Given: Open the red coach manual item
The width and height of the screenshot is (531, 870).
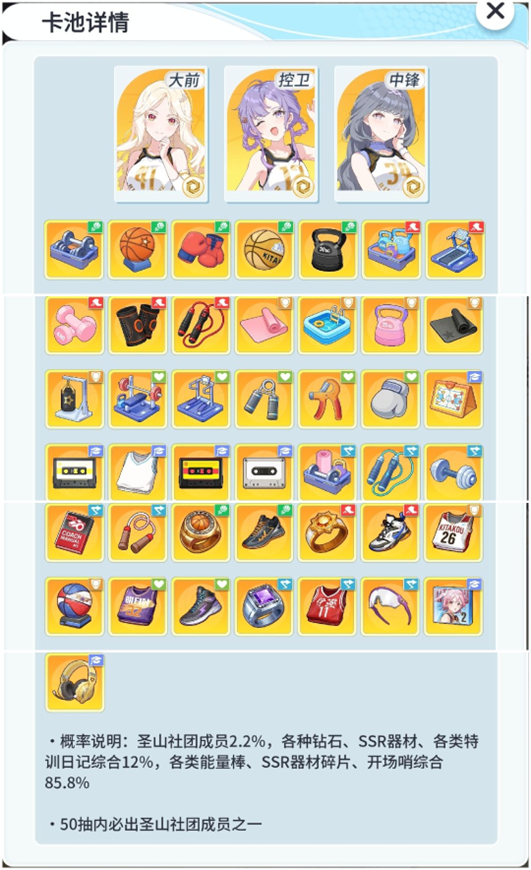Looking at the screenshot, I should (x=74, y=533).
